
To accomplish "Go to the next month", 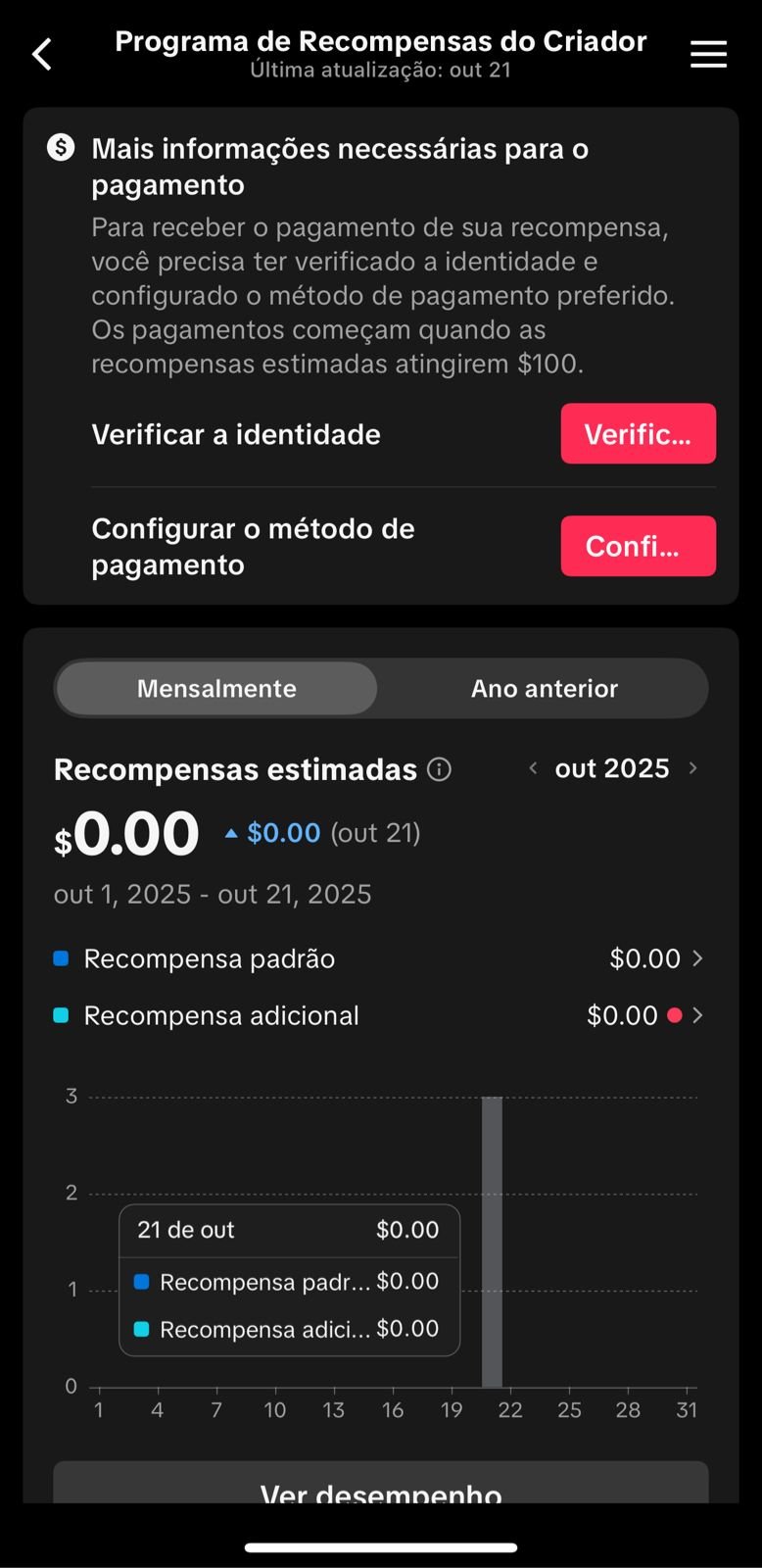I will pos(693,768).
